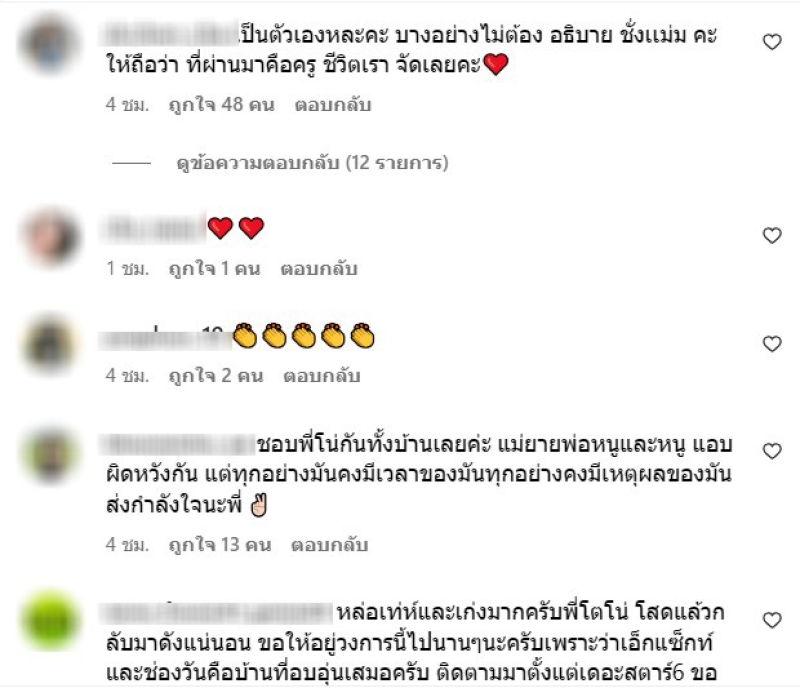Tap ตอบกลับ under the 13-like comment

(330, 545)
